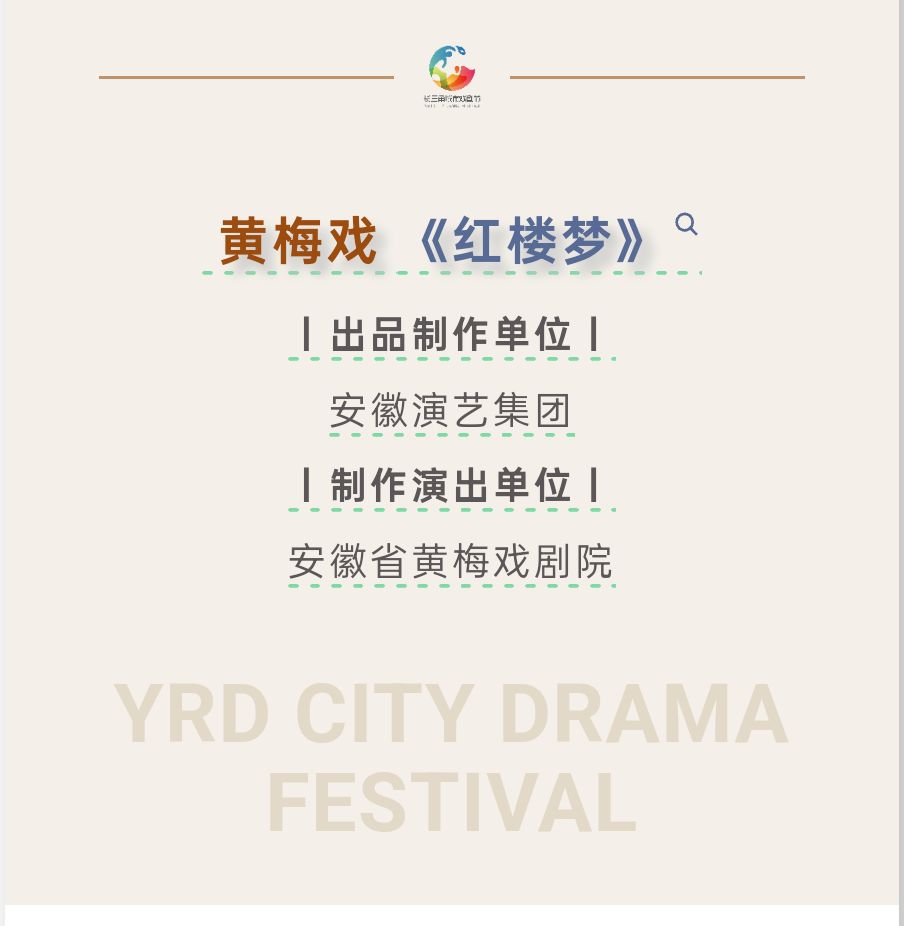Screen dimensions: 904x926
Task: Tap the 《红楼梦》 search keyword link
Action: click(533, 242)
